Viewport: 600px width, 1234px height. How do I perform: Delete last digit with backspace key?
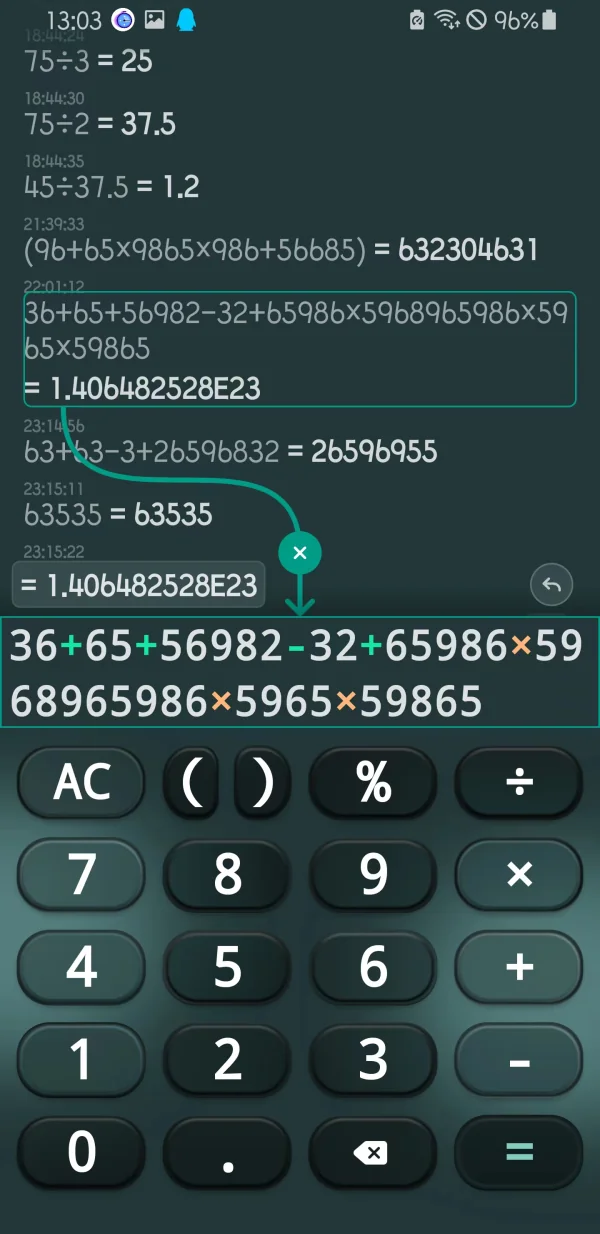tap(373, 1152)
